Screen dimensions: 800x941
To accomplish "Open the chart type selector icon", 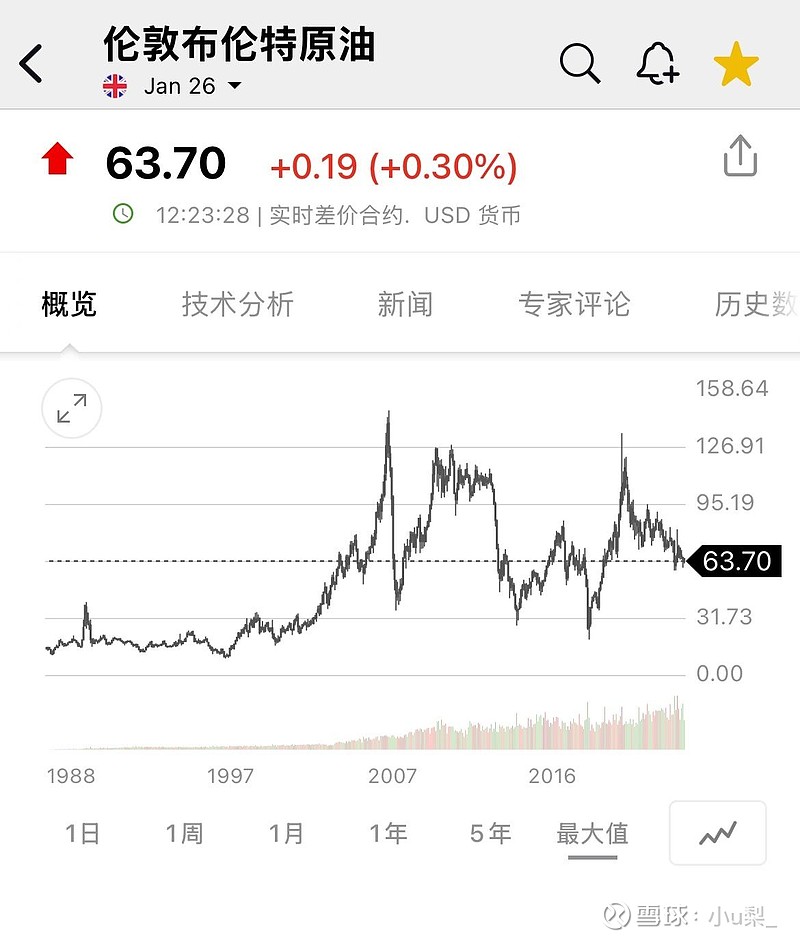I will (x=718, y=832).
